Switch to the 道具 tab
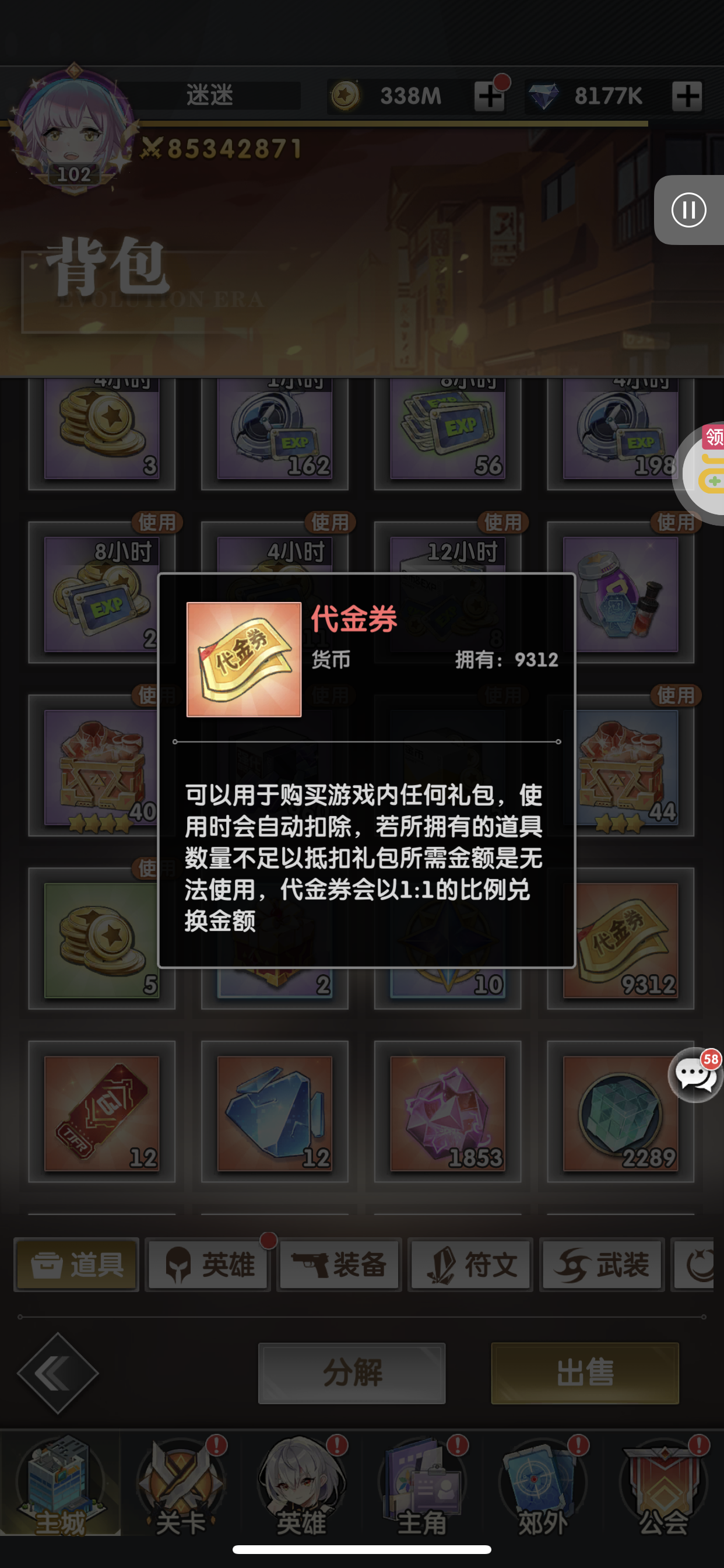 (x=77, y=1265)
